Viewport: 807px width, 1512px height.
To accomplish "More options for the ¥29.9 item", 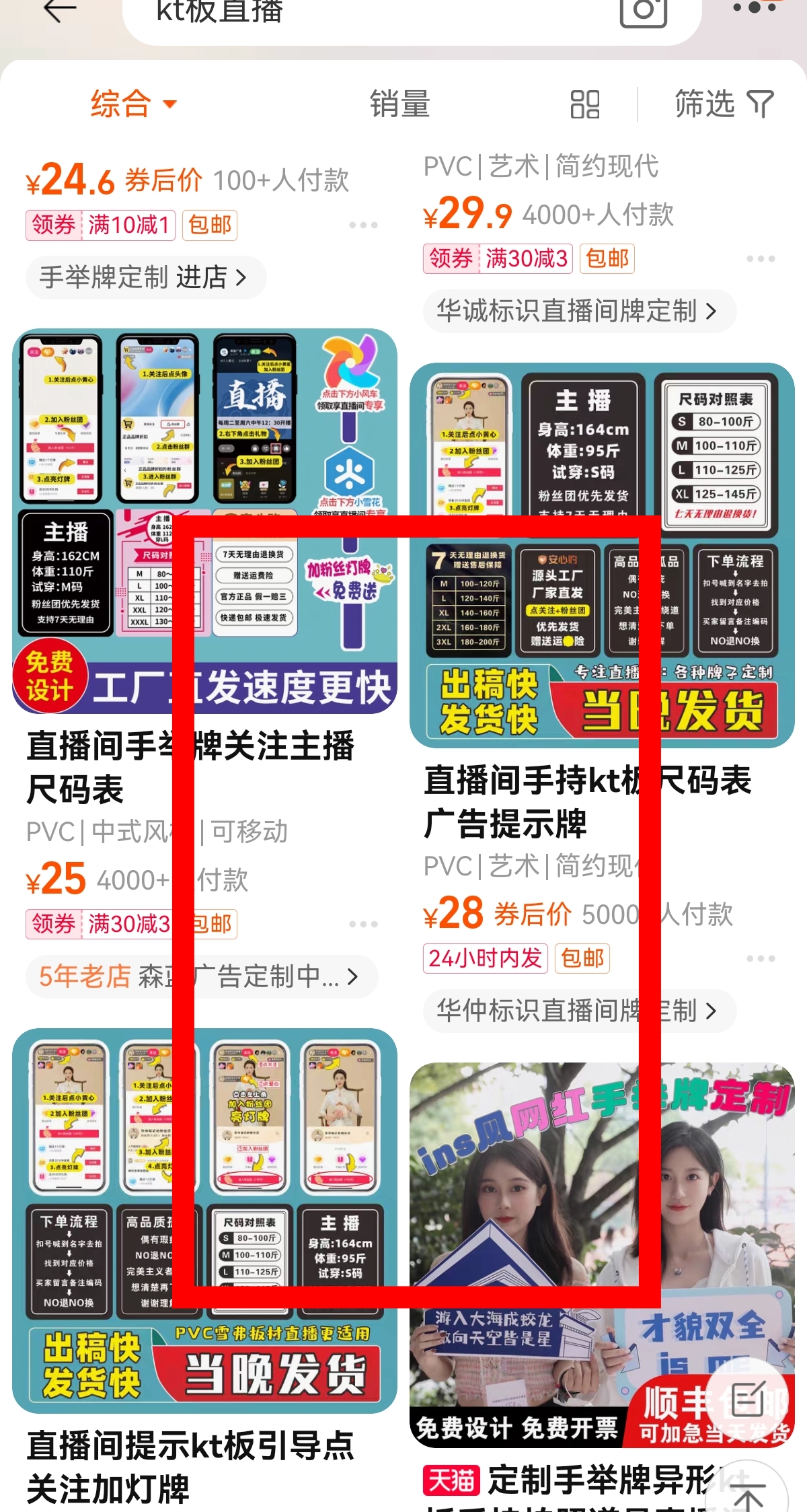I will 760,258.
